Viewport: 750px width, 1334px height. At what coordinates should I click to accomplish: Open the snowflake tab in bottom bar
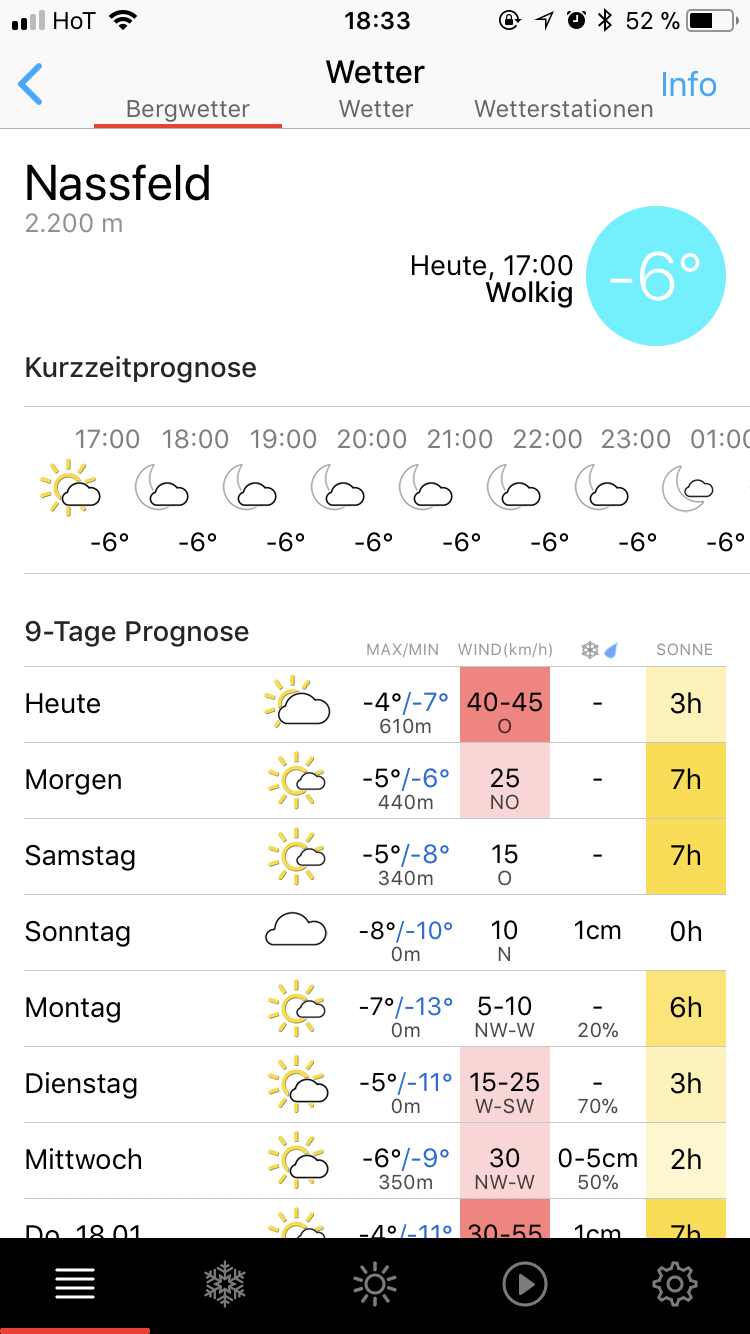tap(225, 1284)
